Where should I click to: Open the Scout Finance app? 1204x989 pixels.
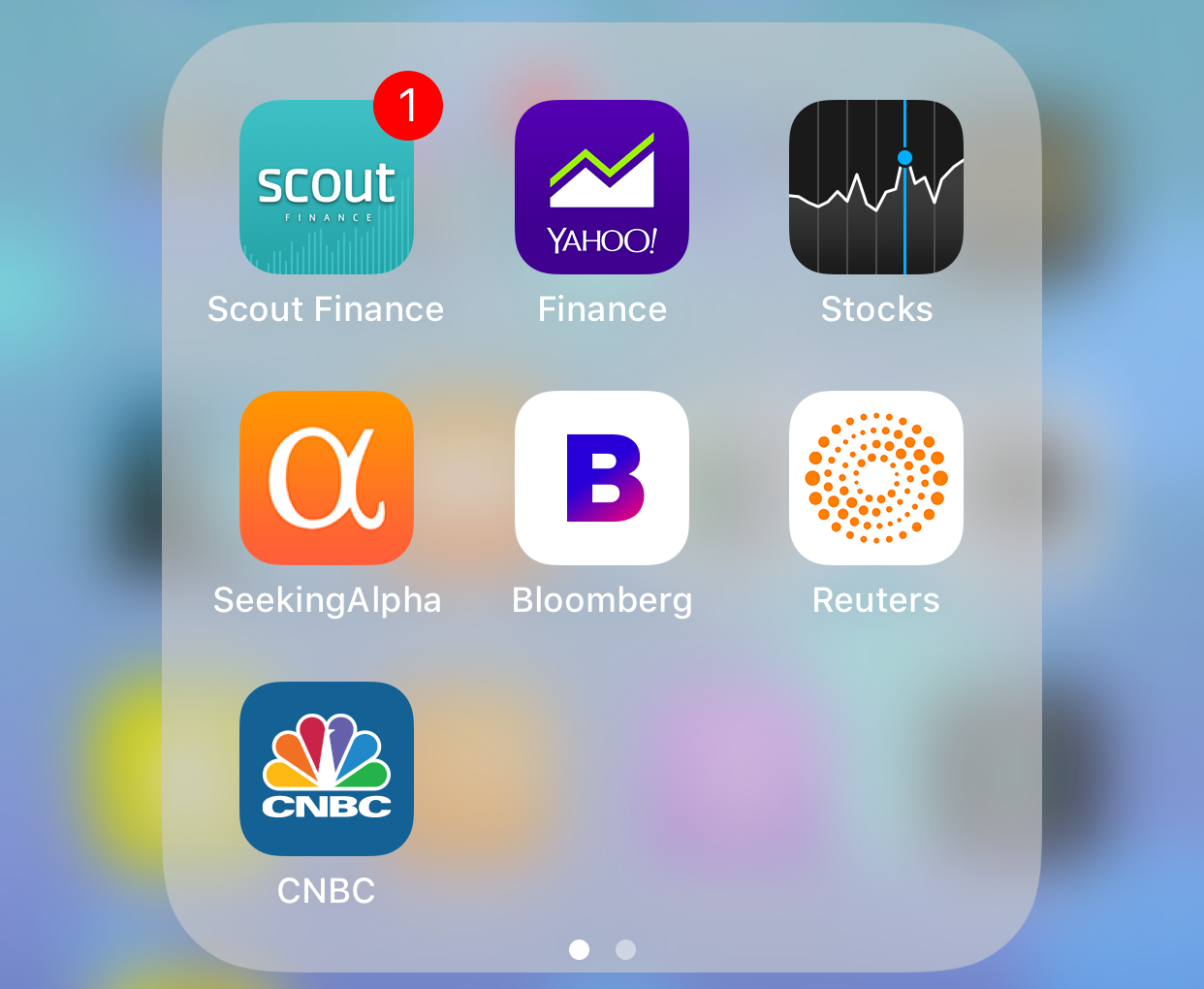click(327, 187)
